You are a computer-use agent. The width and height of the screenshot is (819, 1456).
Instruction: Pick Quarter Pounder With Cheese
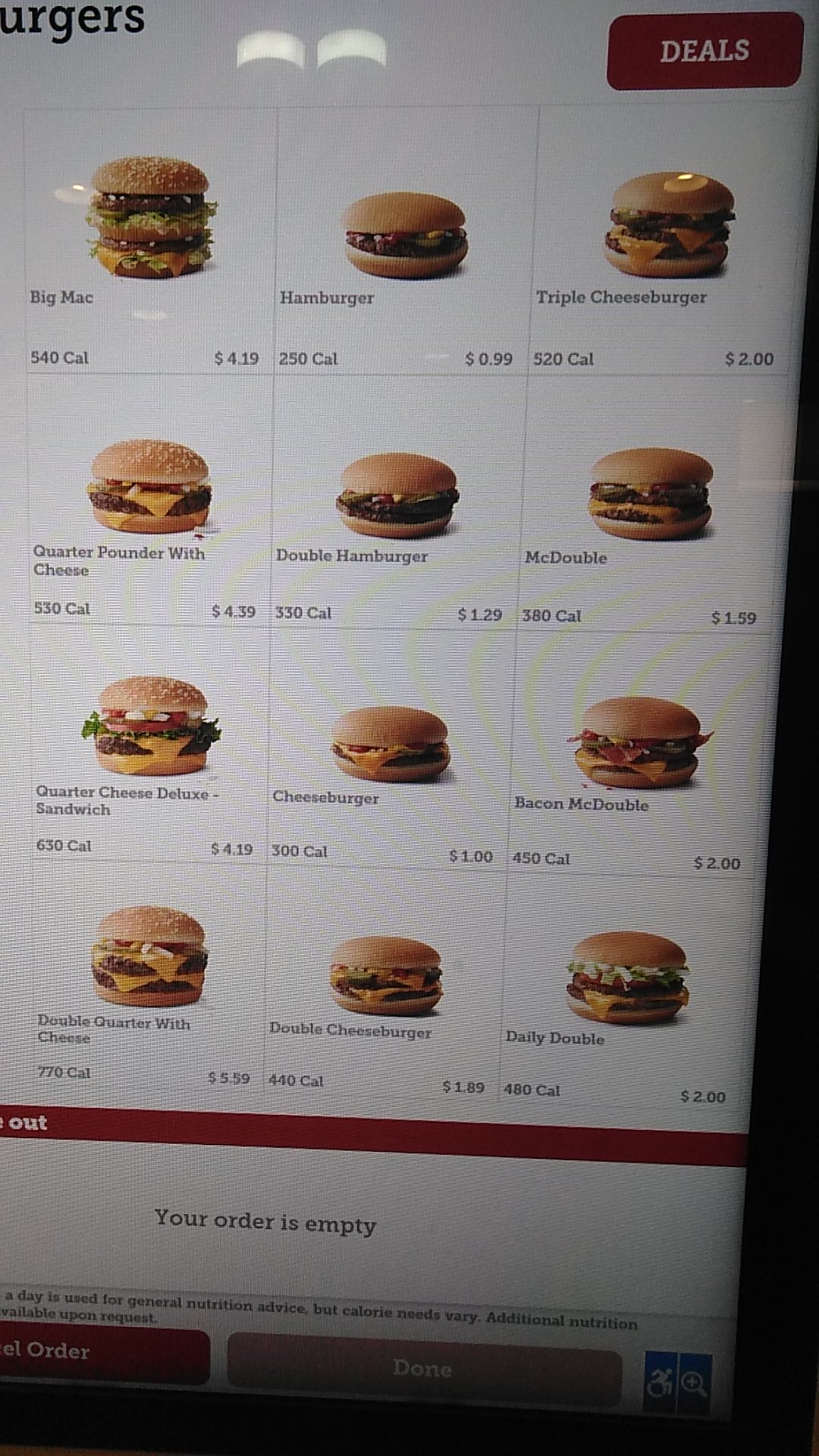pyautogui.click(x=150, y=488)
